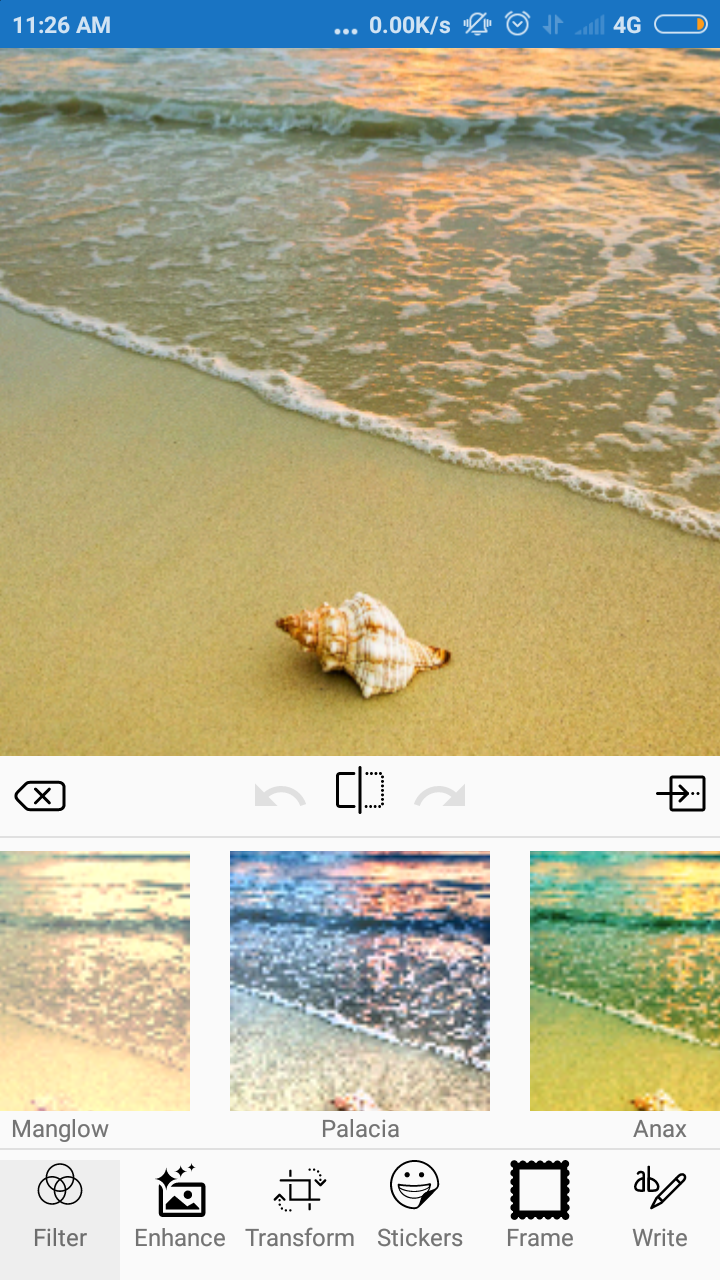Viewport: 720px width, 1280px height.
Task: Open the Enhance tools
Action: pyautogui.click(x=180, y=1207)
